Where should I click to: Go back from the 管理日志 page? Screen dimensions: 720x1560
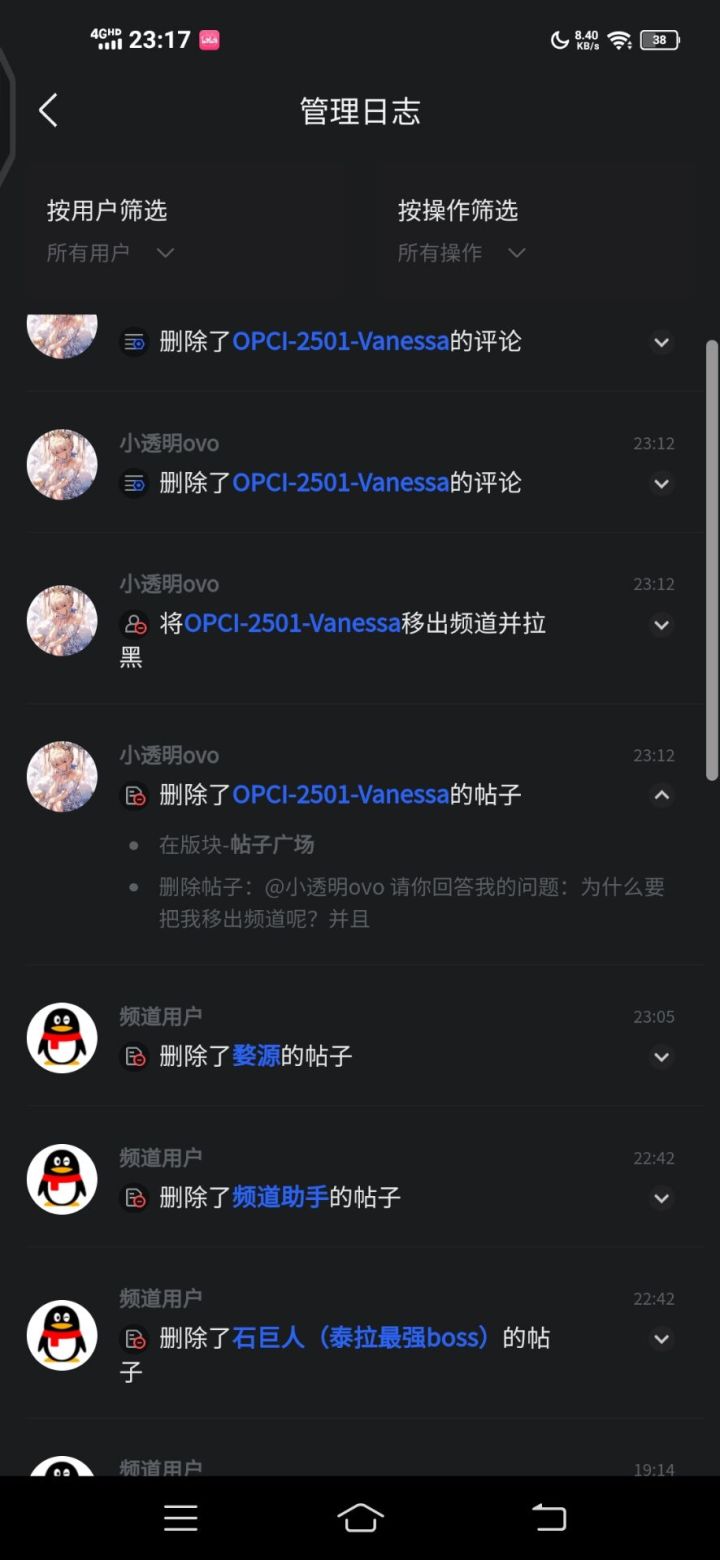click(48, 110)
